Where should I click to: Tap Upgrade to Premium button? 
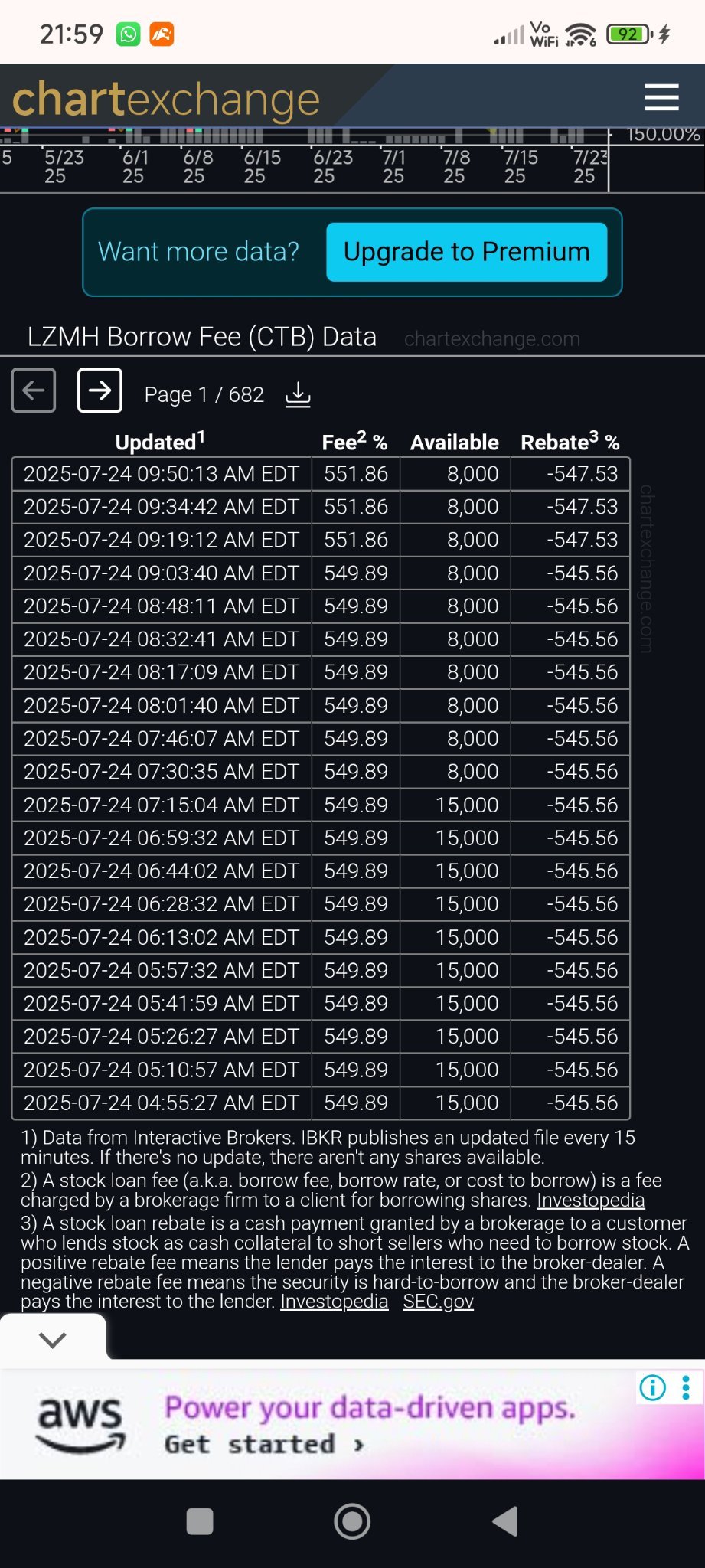pos(466,252)
